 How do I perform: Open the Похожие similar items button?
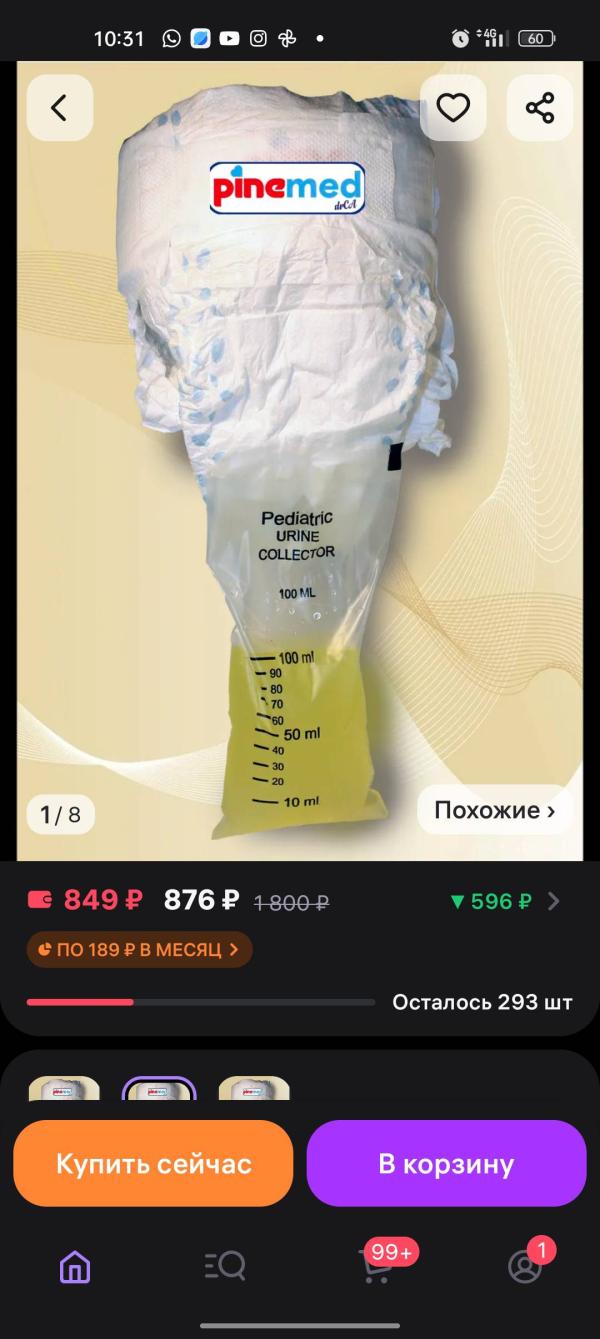pyautogui.click(x=495, y=810)
